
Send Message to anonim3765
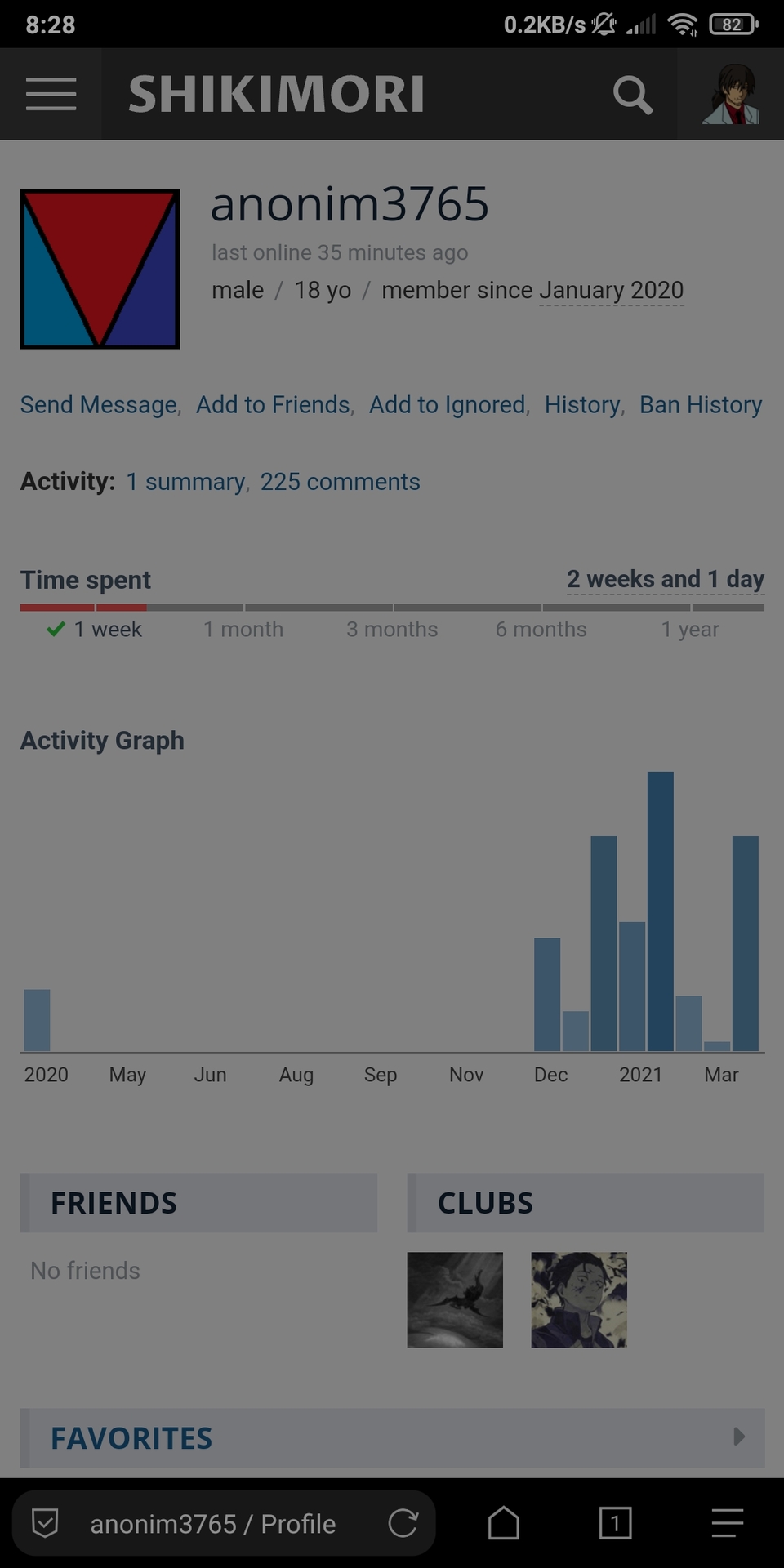click(x=99, y=405)
